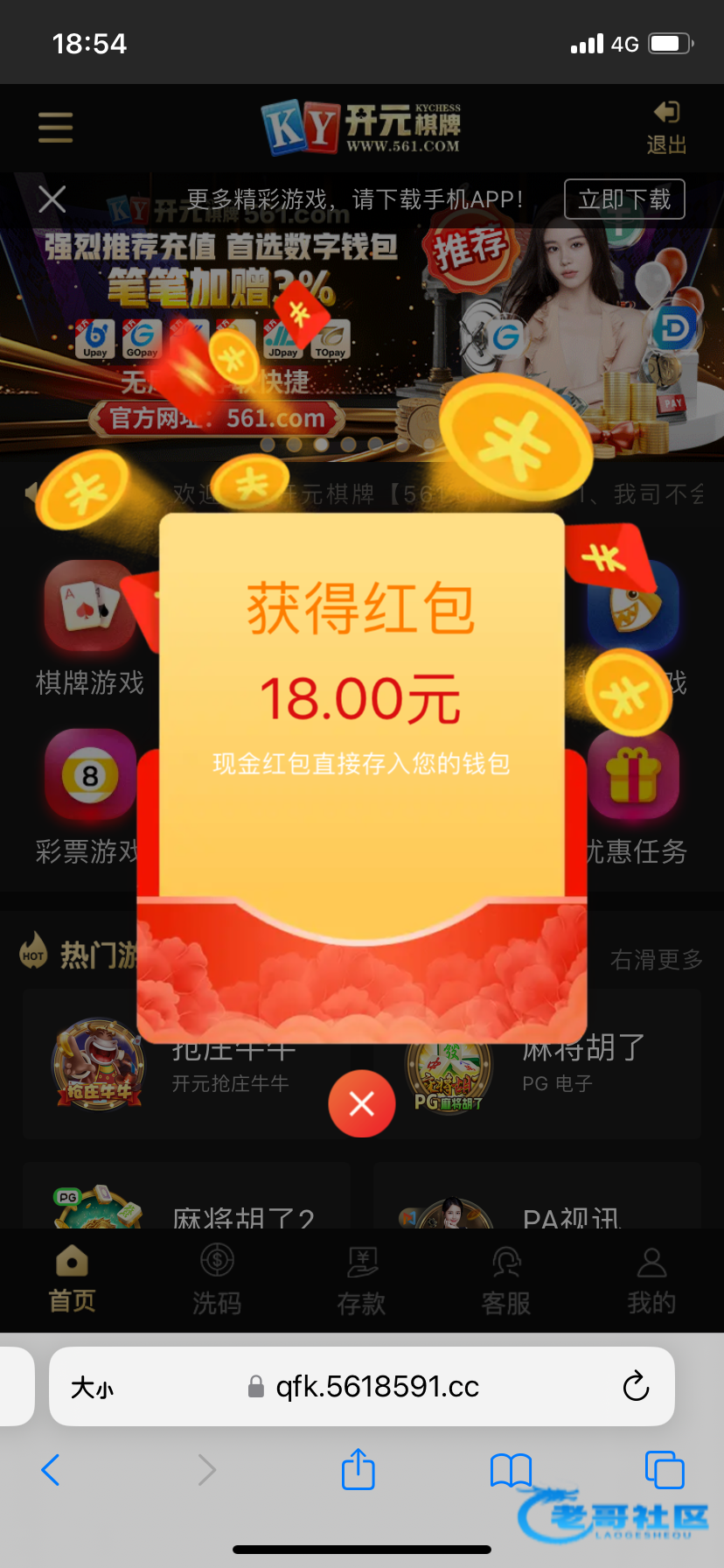
Task: Open the 存款 deposit tab
Action: pyautogui.click(x=361, y=1279)
